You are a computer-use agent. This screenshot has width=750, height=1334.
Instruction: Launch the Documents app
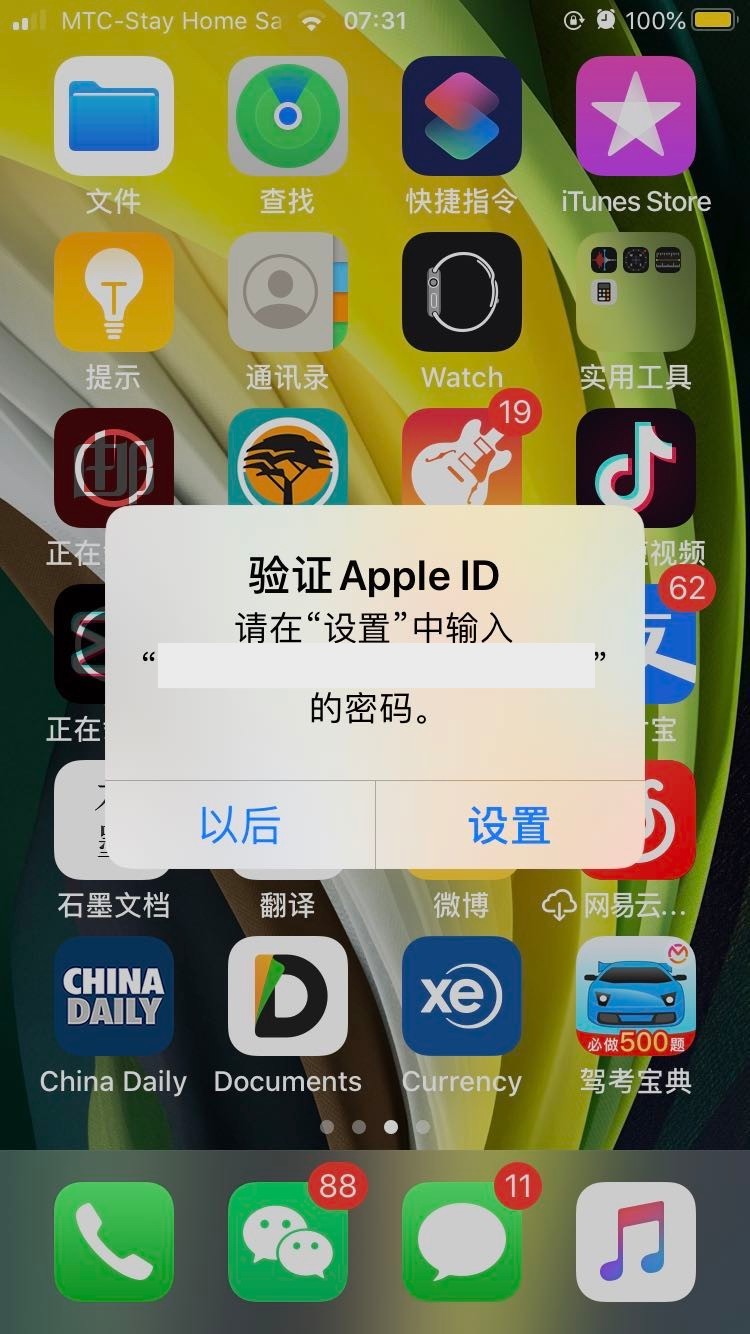(x=287, y=996)
